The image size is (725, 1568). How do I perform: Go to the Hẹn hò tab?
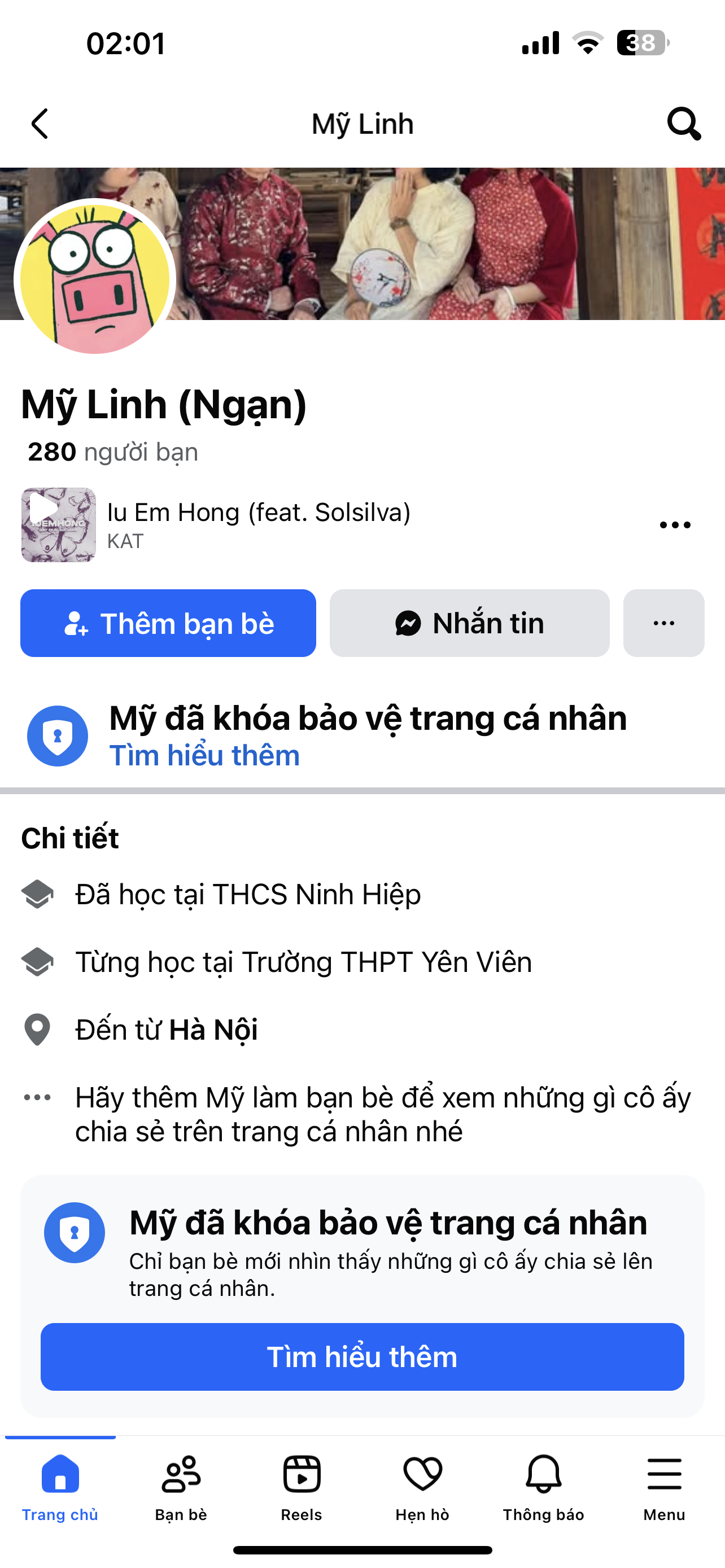[422, 1486]
